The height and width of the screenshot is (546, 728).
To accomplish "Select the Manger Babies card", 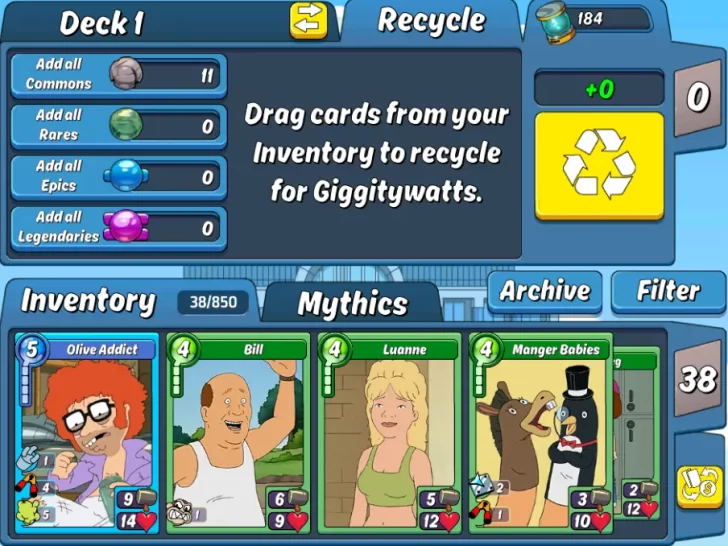I will pyautogui.click(x=542, y=435).
